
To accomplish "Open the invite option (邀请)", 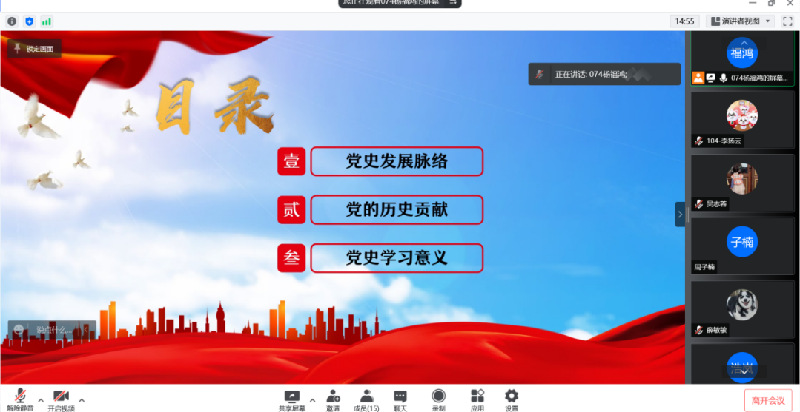I will point(333,399).
